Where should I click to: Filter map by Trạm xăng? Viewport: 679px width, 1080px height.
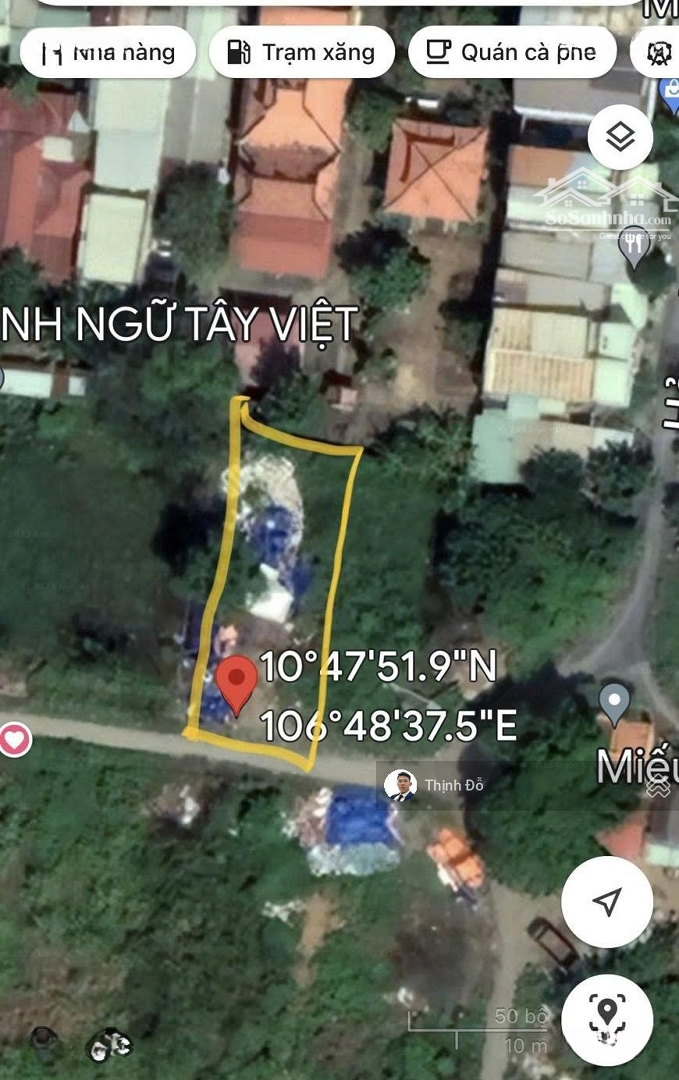(x=302, y=53)
